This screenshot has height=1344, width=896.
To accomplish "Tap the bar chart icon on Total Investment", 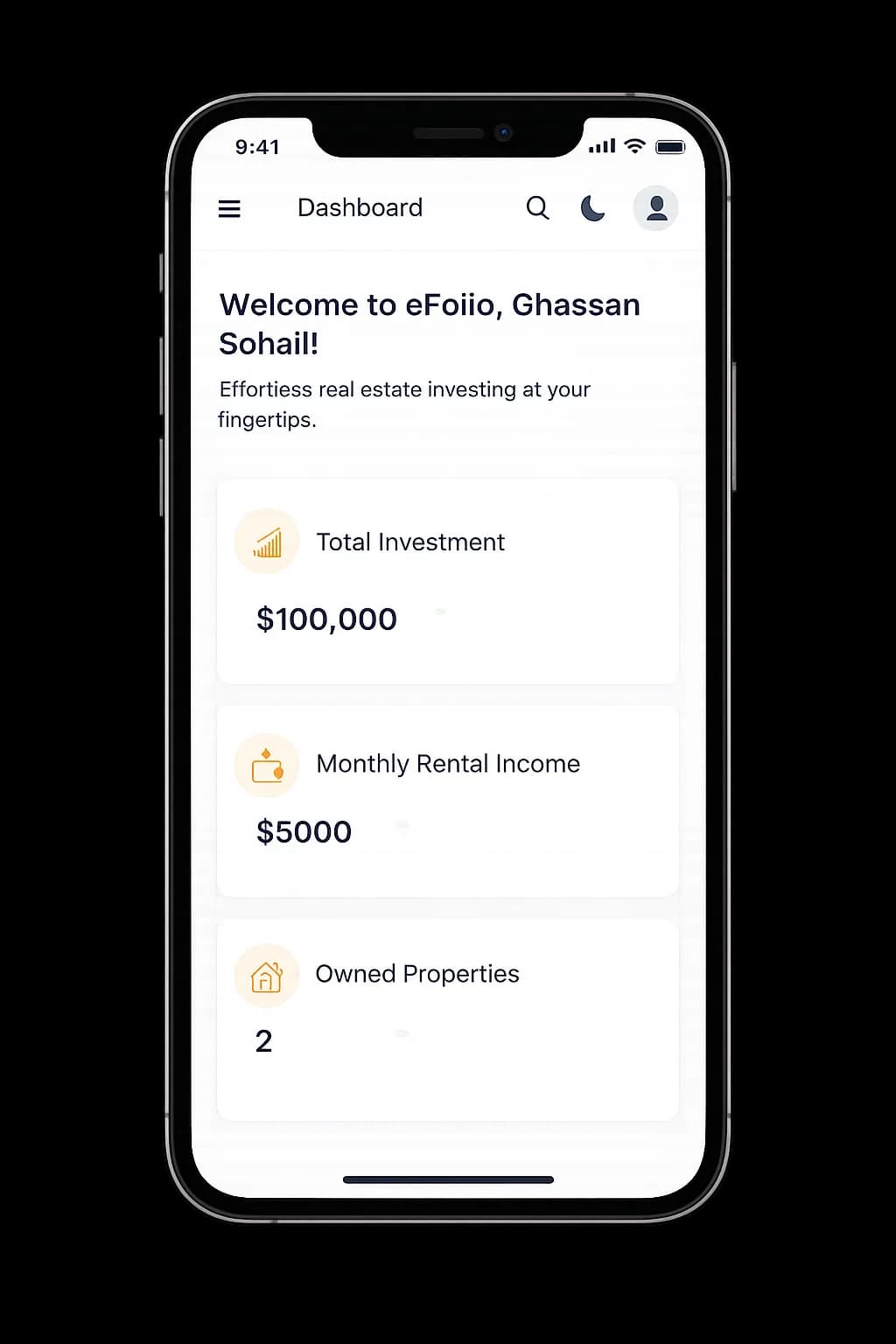I will point(266,541).
